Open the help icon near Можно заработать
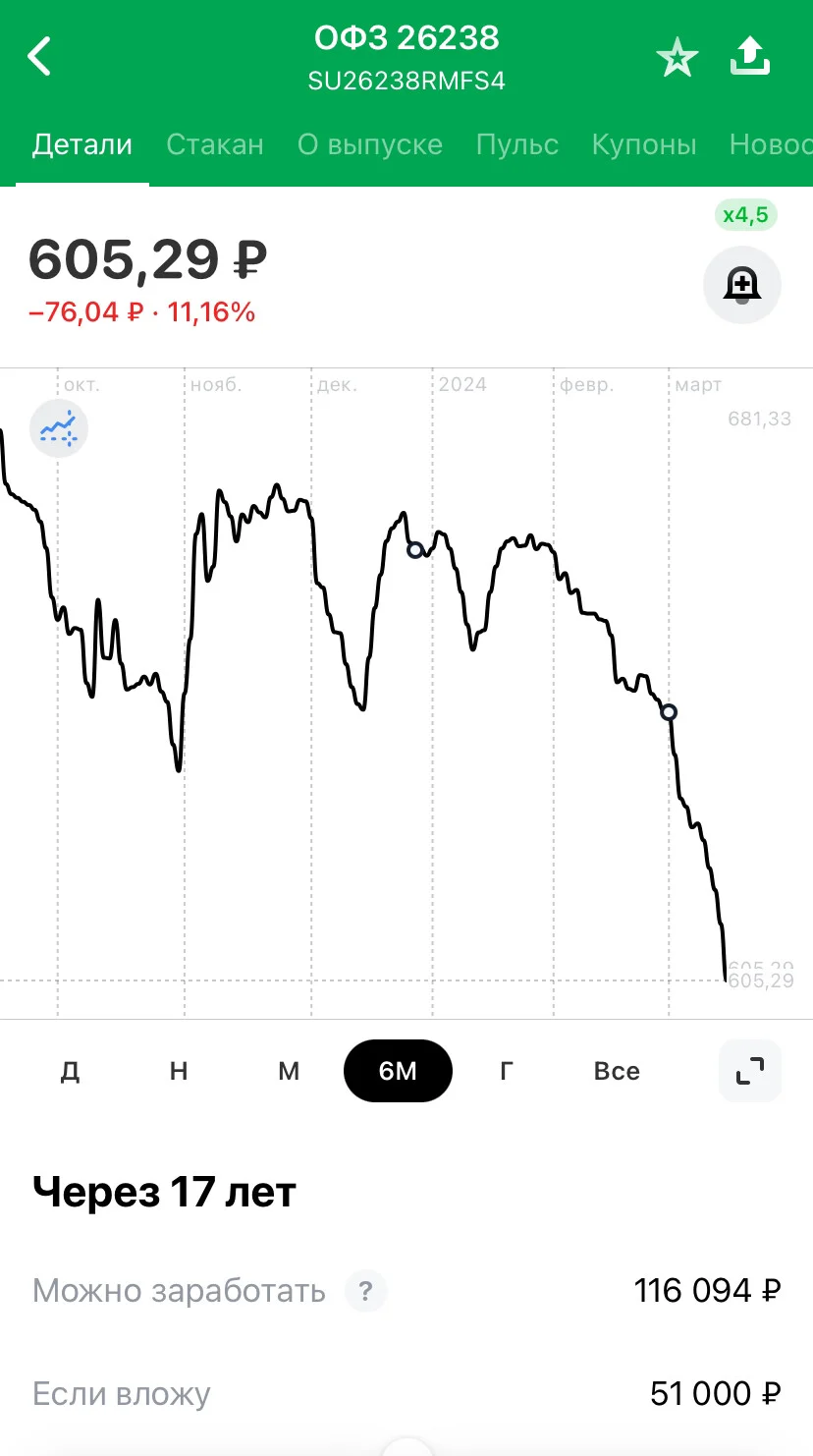This screenshot has width=813, height=1456. [x=365, y=1290]
